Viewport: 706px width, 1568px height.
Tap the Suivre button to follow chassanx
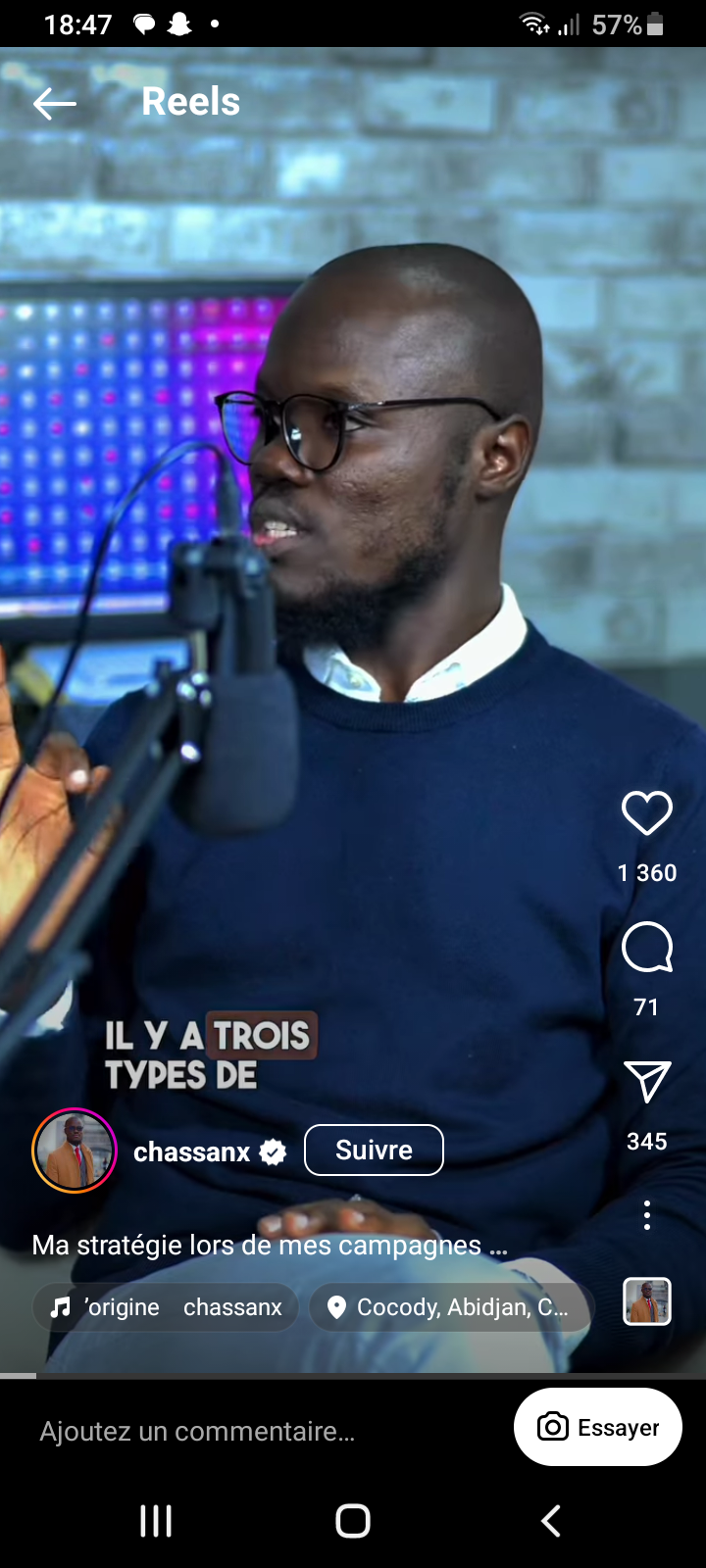pyautogui.click(x=374, y=1150)
